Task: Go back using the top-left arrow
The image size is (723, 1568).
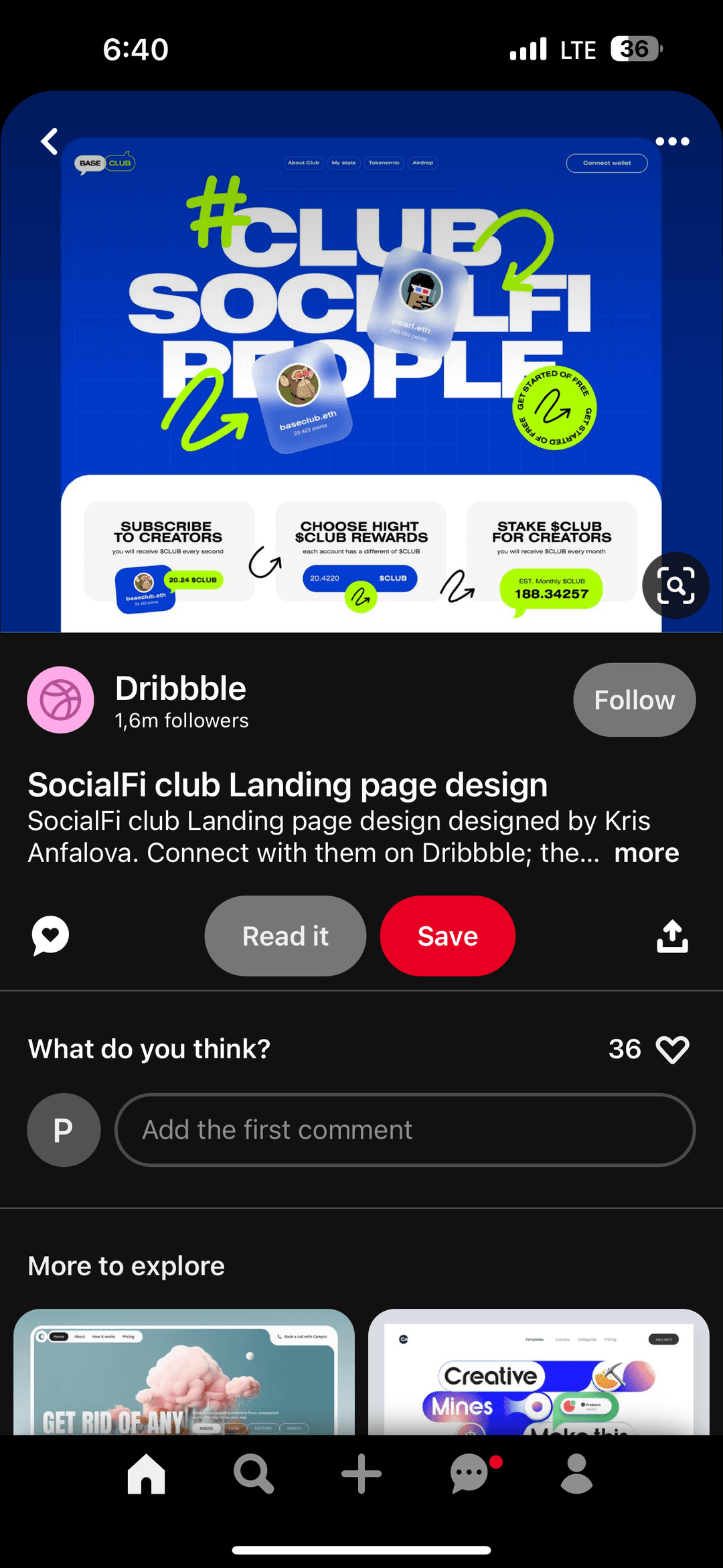Action: pyautogui.click(x=50, y=141)
